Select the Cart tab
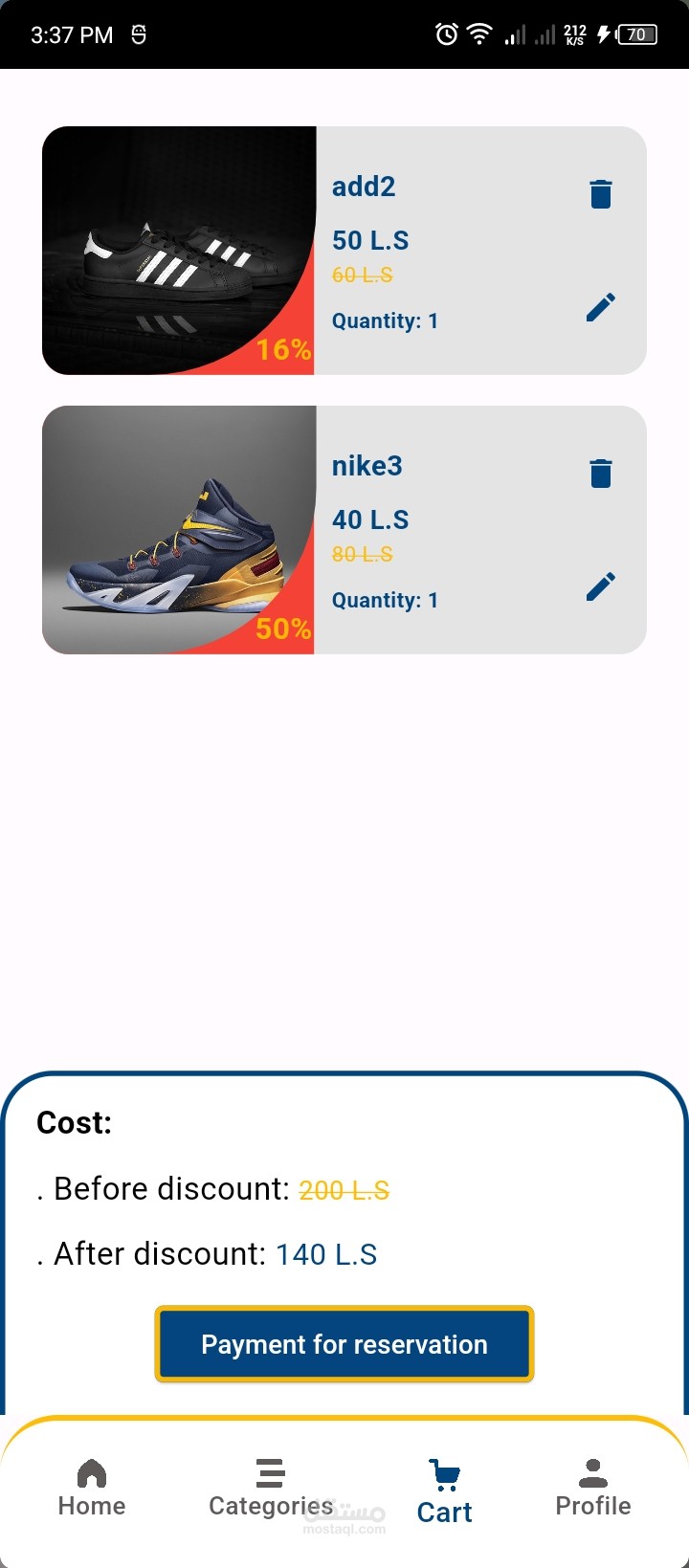Viewport: 689px width, 1568px height. (444, 1492)
